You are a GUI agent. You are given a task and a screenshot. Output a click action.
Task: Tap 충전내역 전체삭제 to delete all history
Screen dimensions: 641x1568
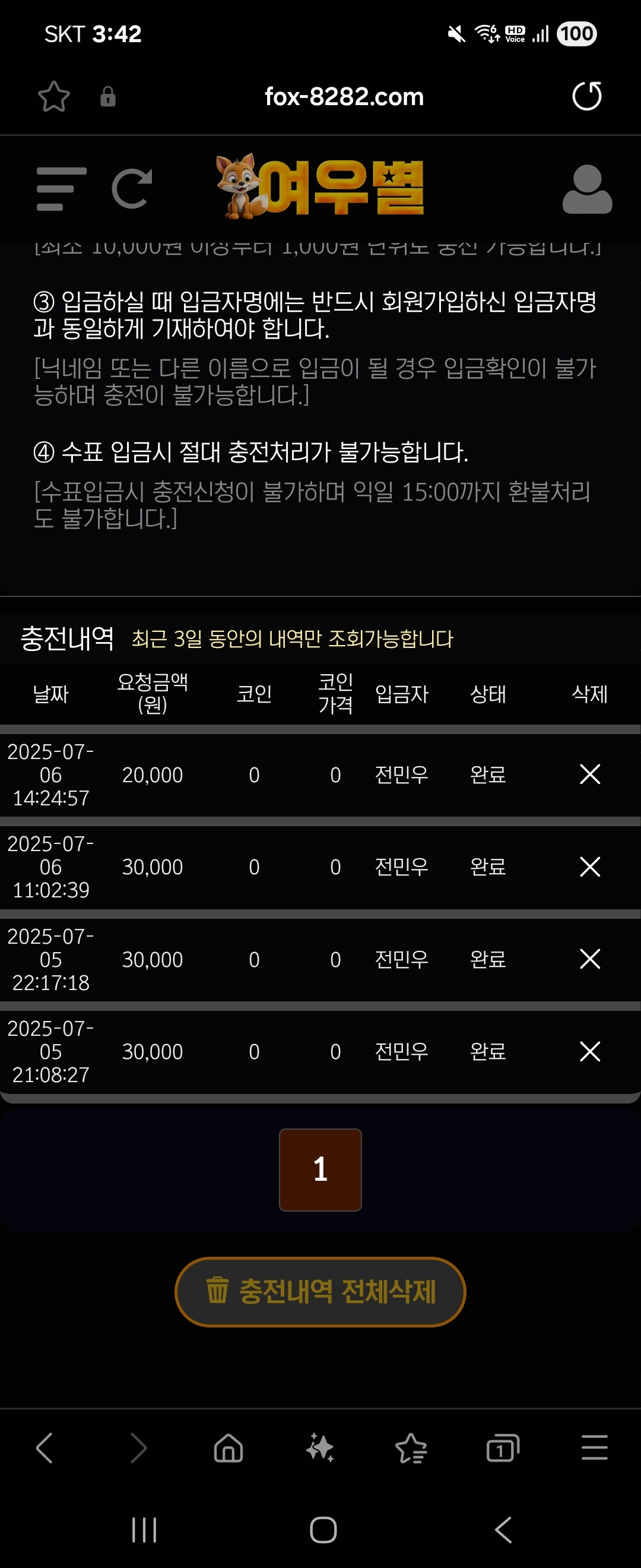coord(320,1292)
